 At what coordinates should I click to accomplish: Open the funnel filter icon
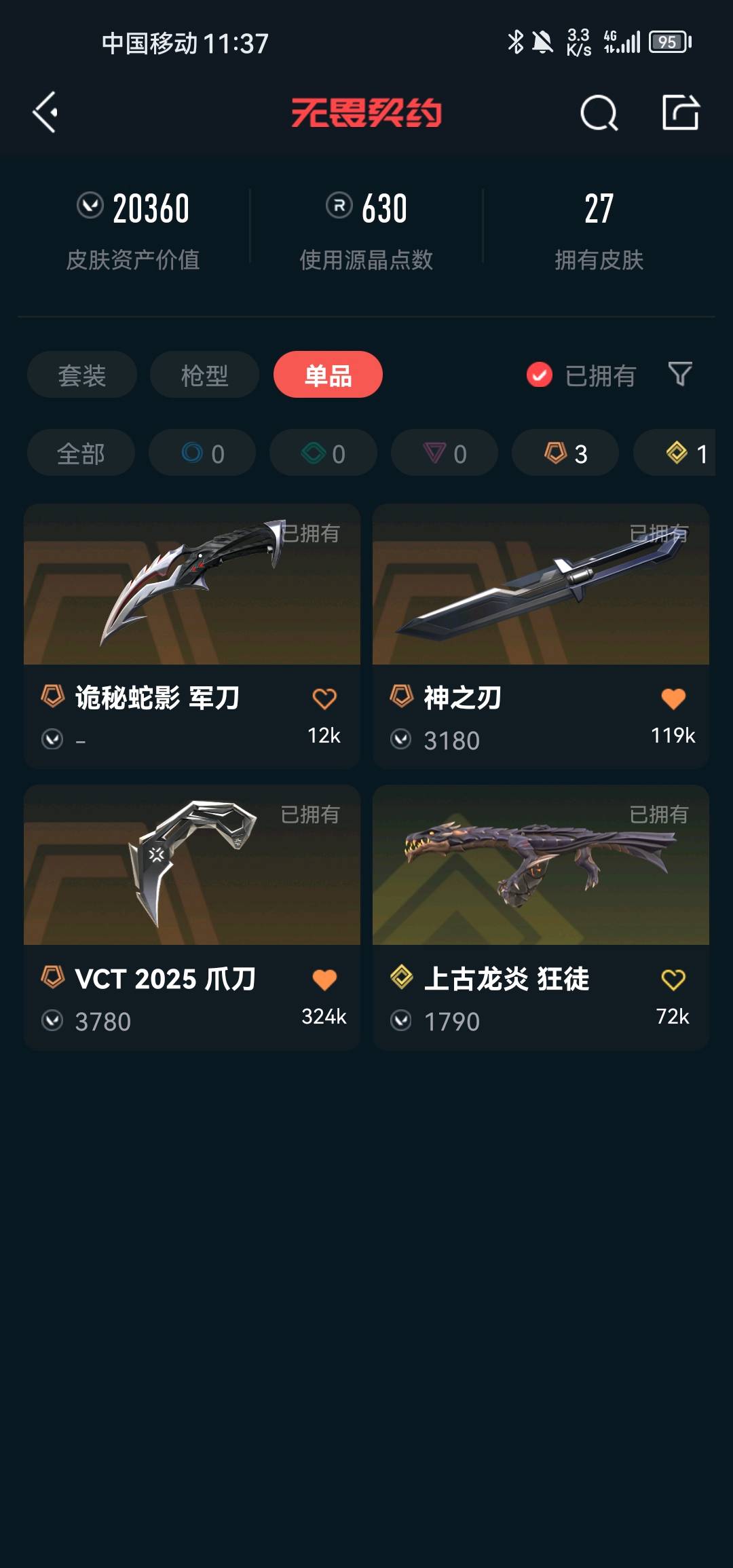click(680, 374)
